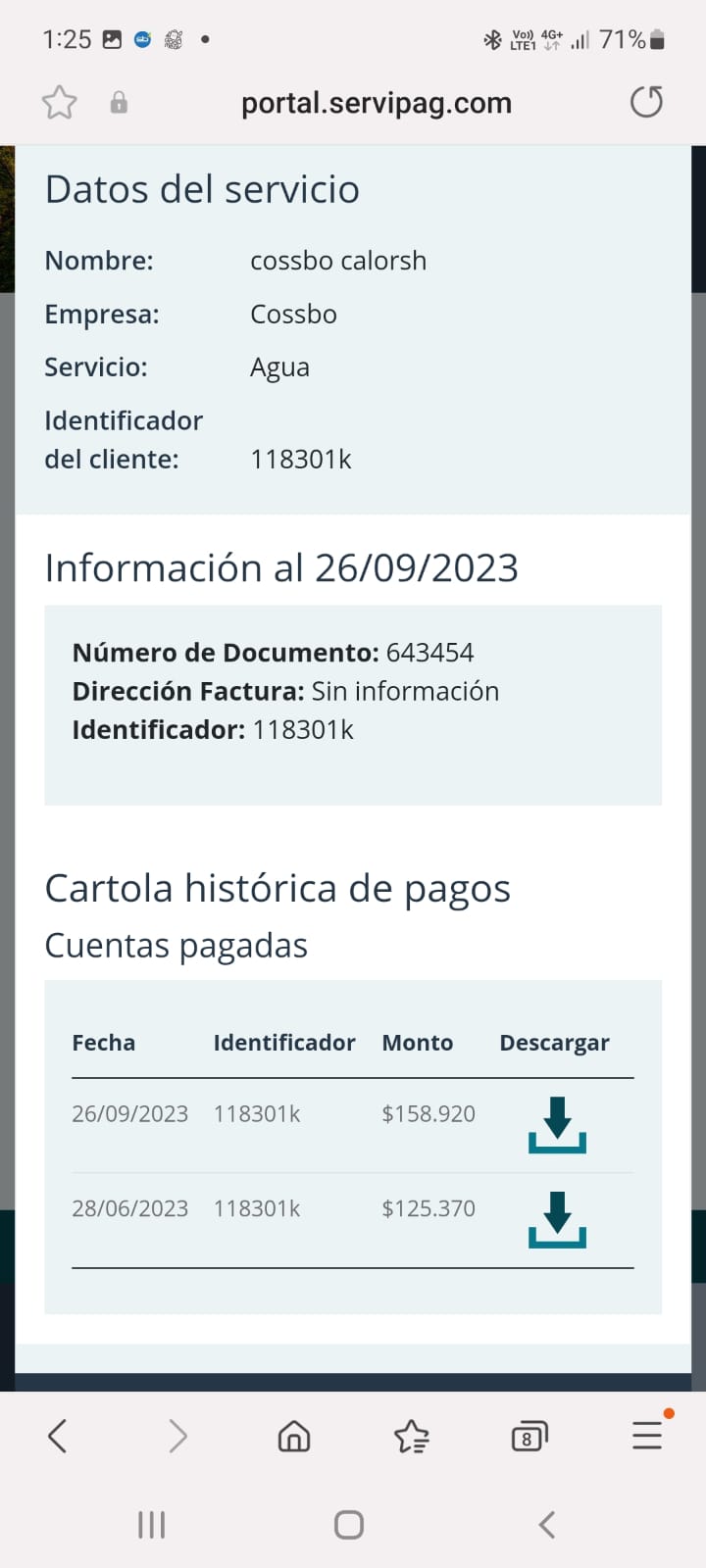Navigate back with the browser back arrow

point(57,1436)
